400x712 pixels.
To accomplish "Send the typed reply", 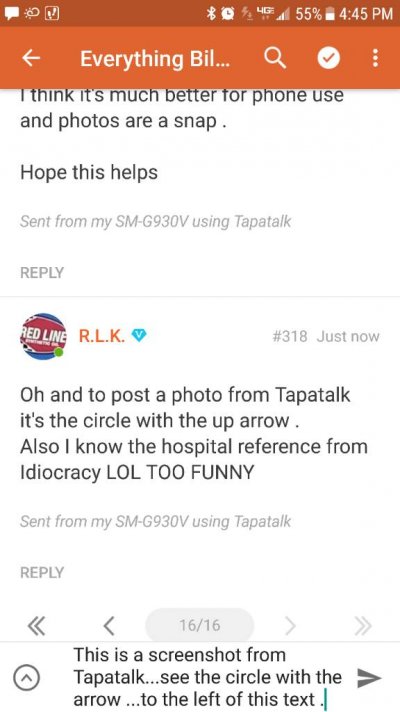I will click(369, 678).
